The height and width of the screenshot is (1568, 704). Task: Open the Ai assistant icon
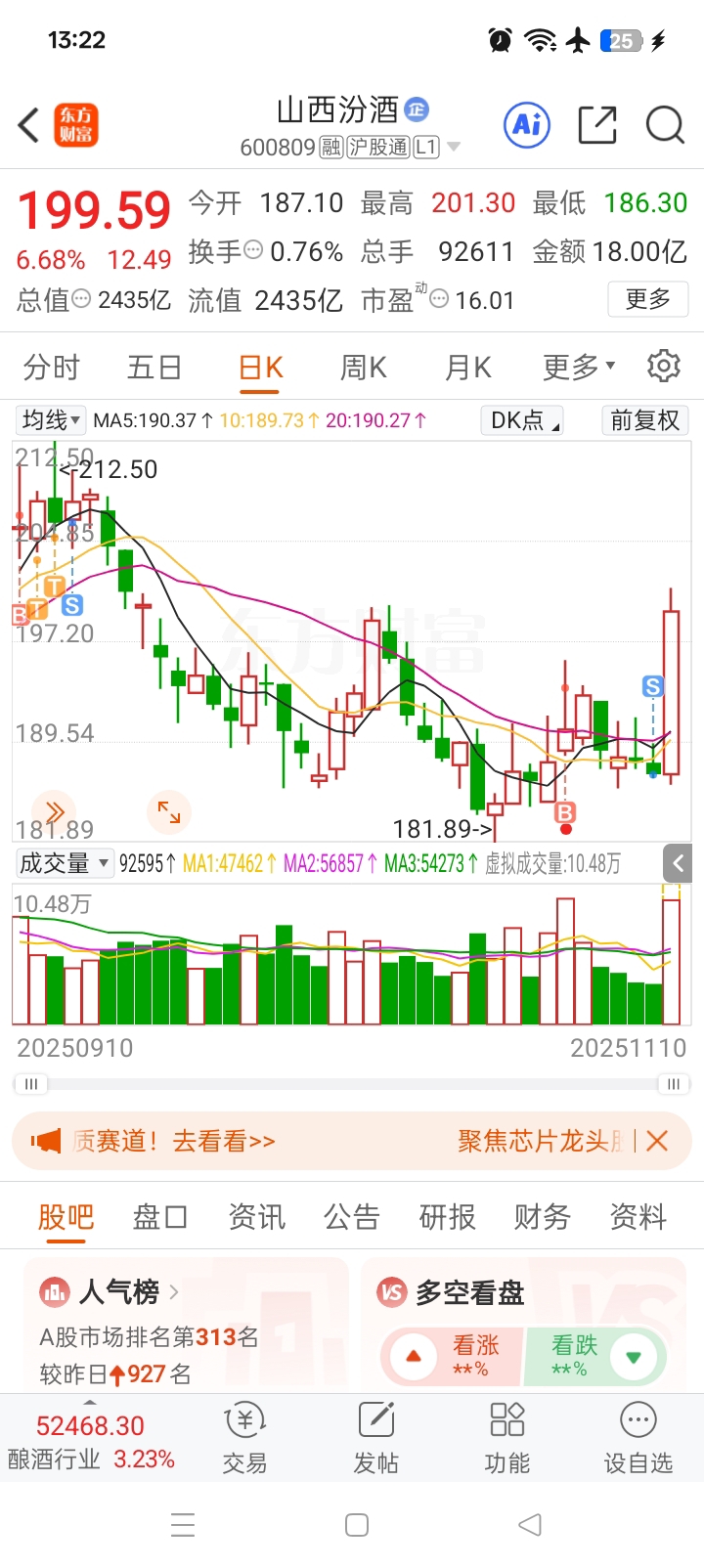click(527, 125)
